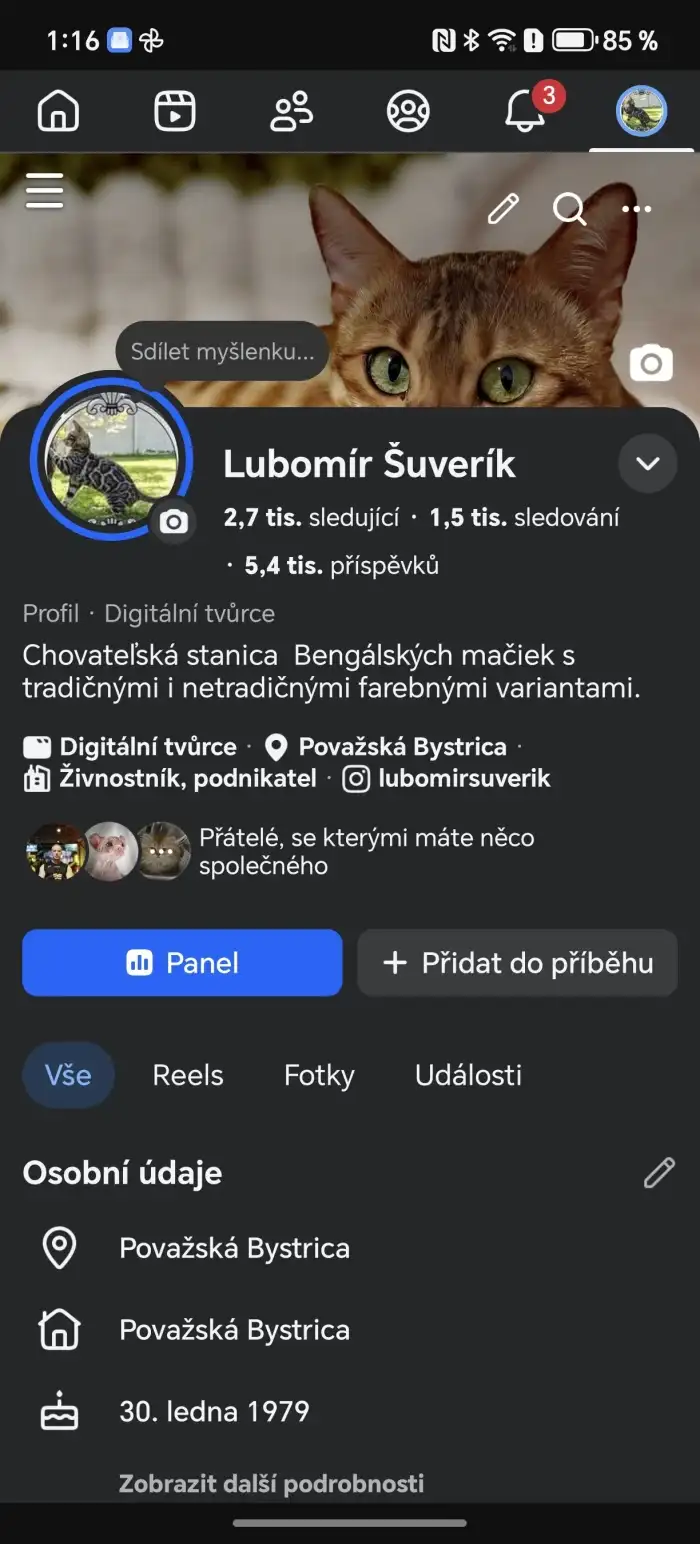Open the blue Panel button
This screenshot has width=700, height=1544.
(x=182, y=962)
